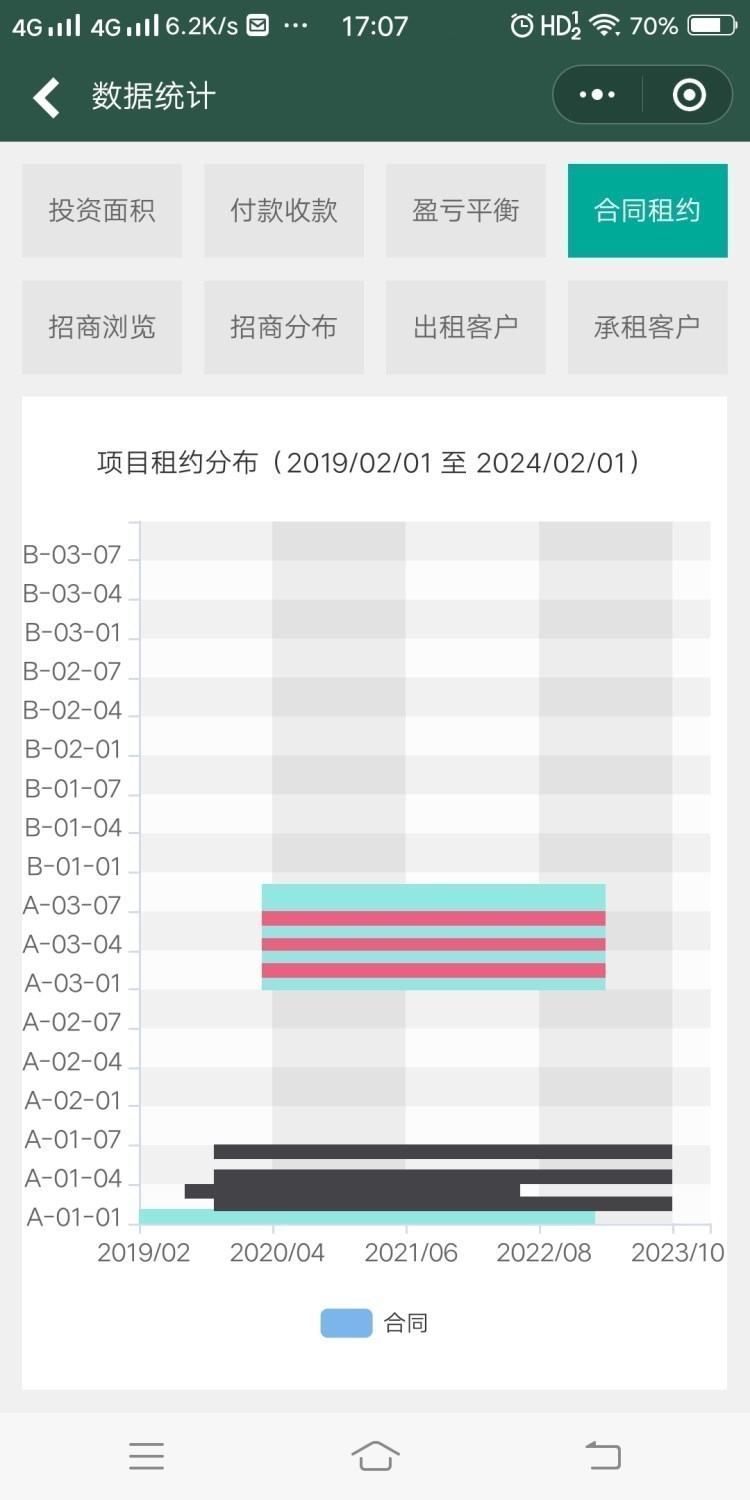
Task: Open the mini program more options menu
Action: (x=597, y=95)
